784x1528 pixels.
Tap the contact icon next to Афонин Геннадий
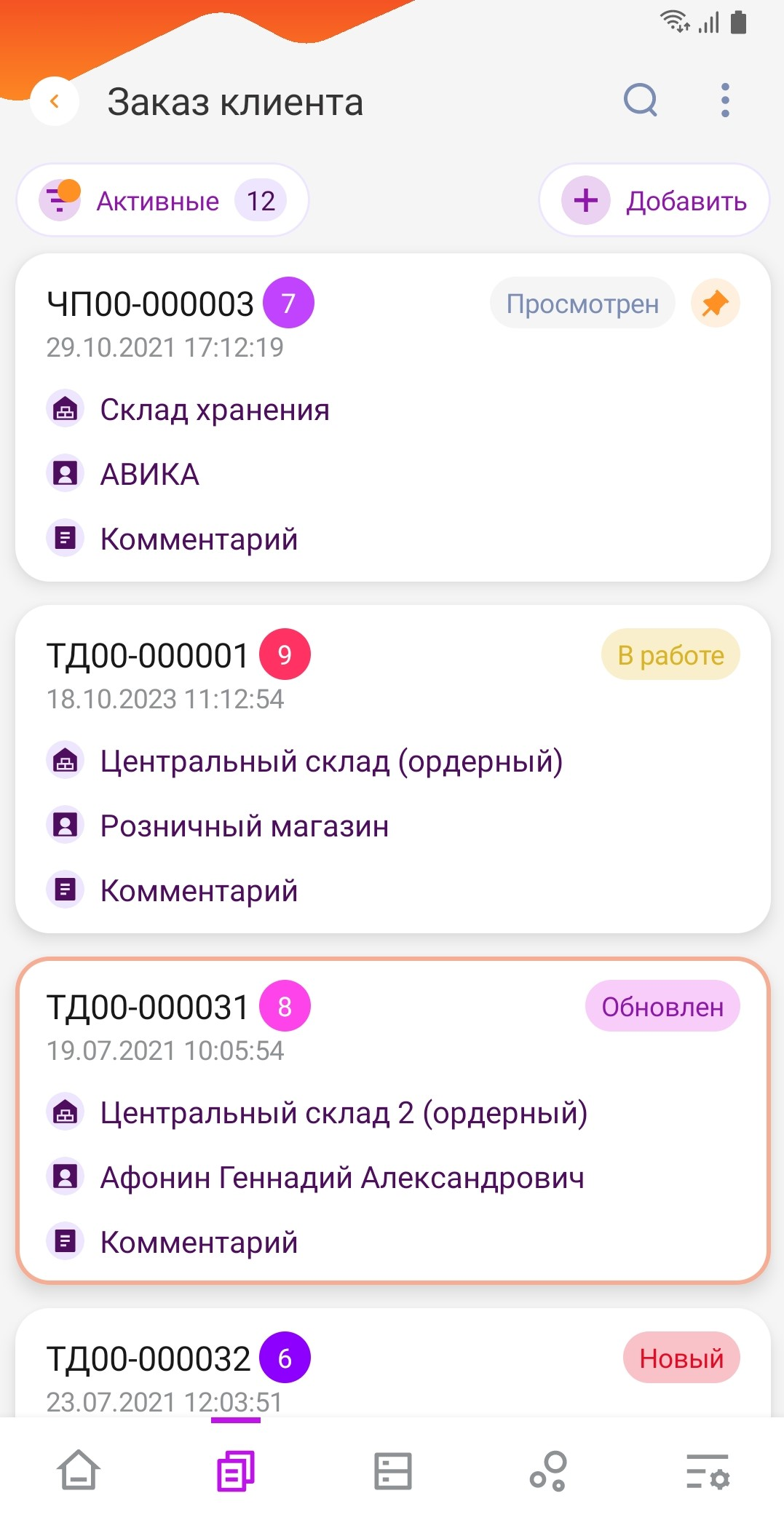[66, 1177]
